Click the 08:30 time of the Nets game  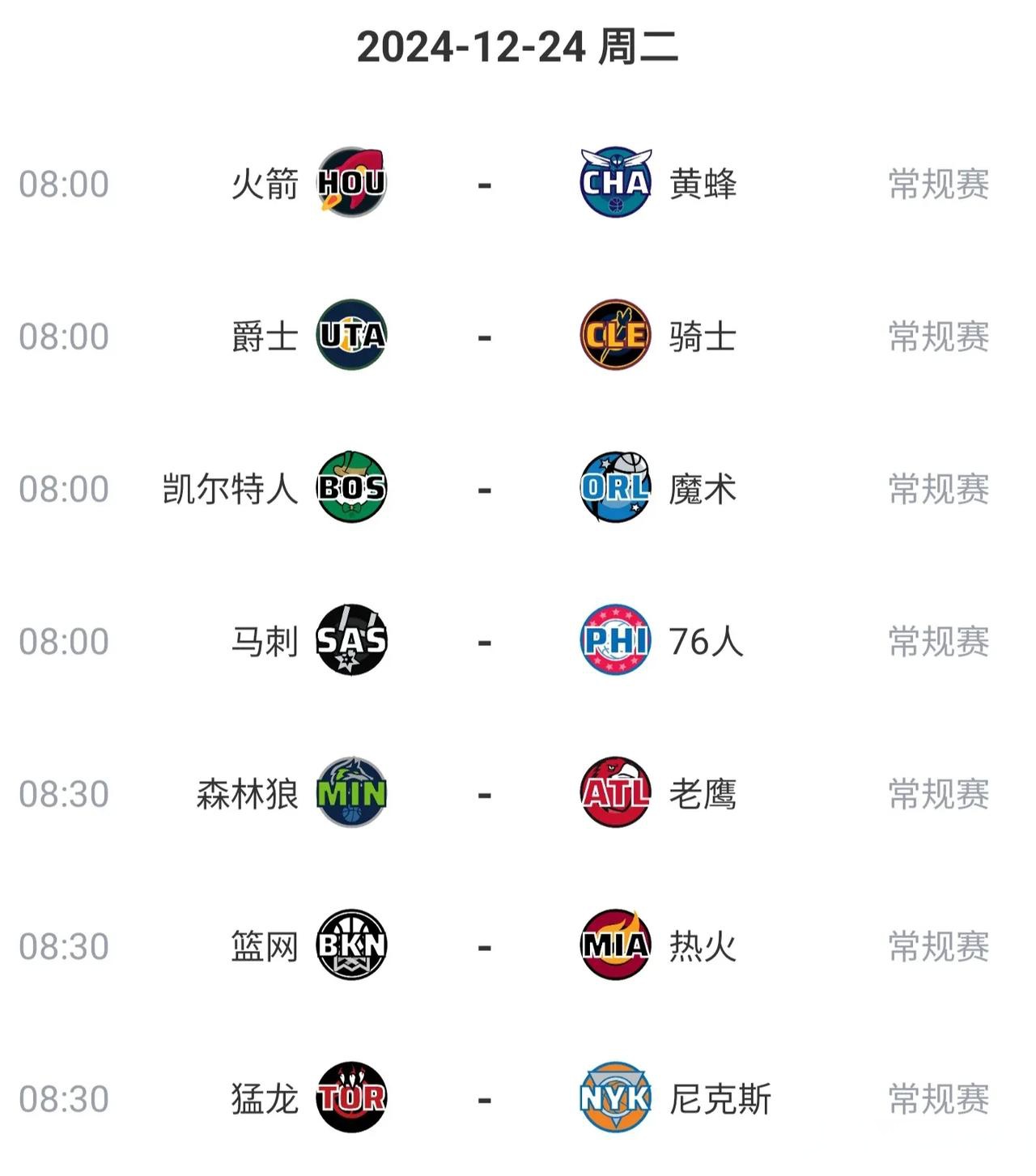coord(65,947)
